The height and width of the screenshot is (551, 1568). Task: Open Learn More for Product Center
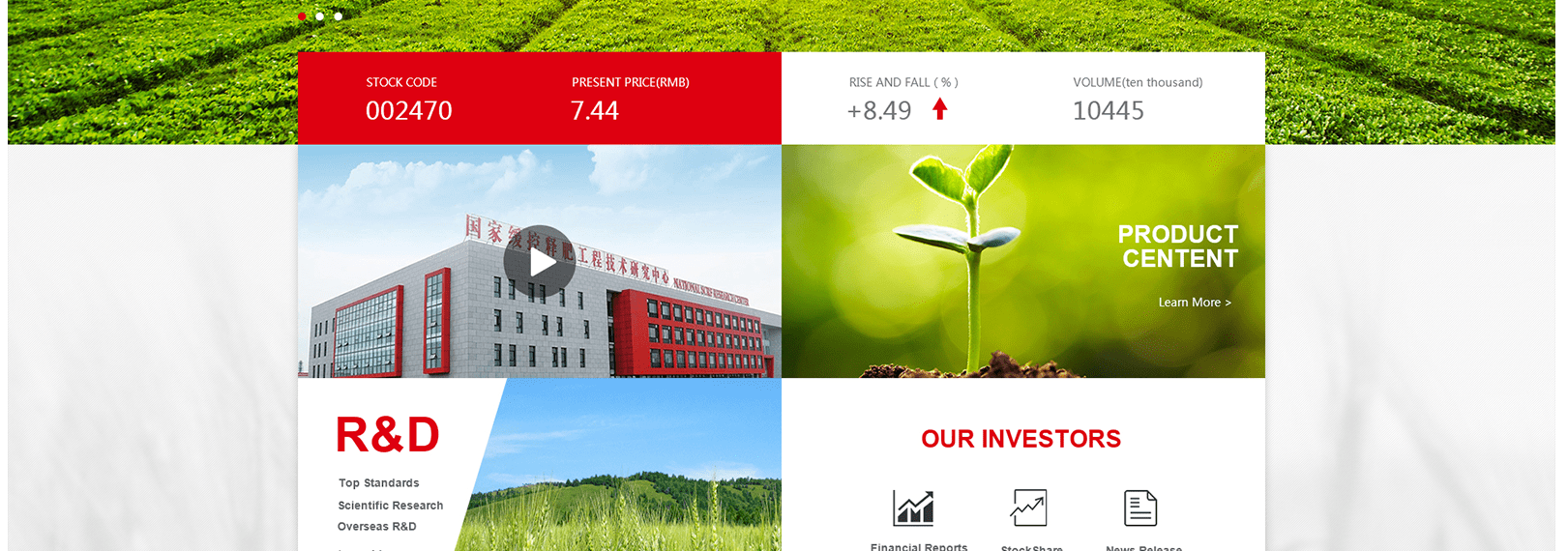pyautogui.click(x=1195, y=303)
